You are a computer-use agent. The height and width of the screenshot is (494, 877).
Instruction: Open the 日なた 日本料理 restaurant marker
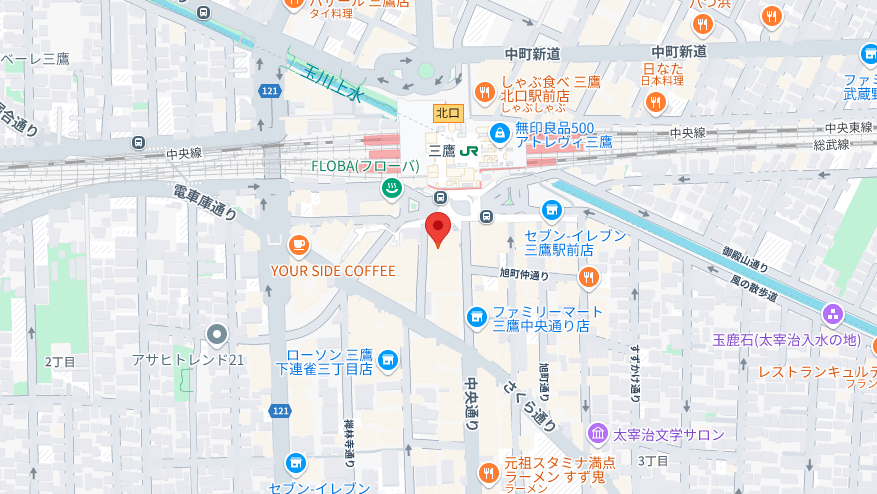[655, 101]
